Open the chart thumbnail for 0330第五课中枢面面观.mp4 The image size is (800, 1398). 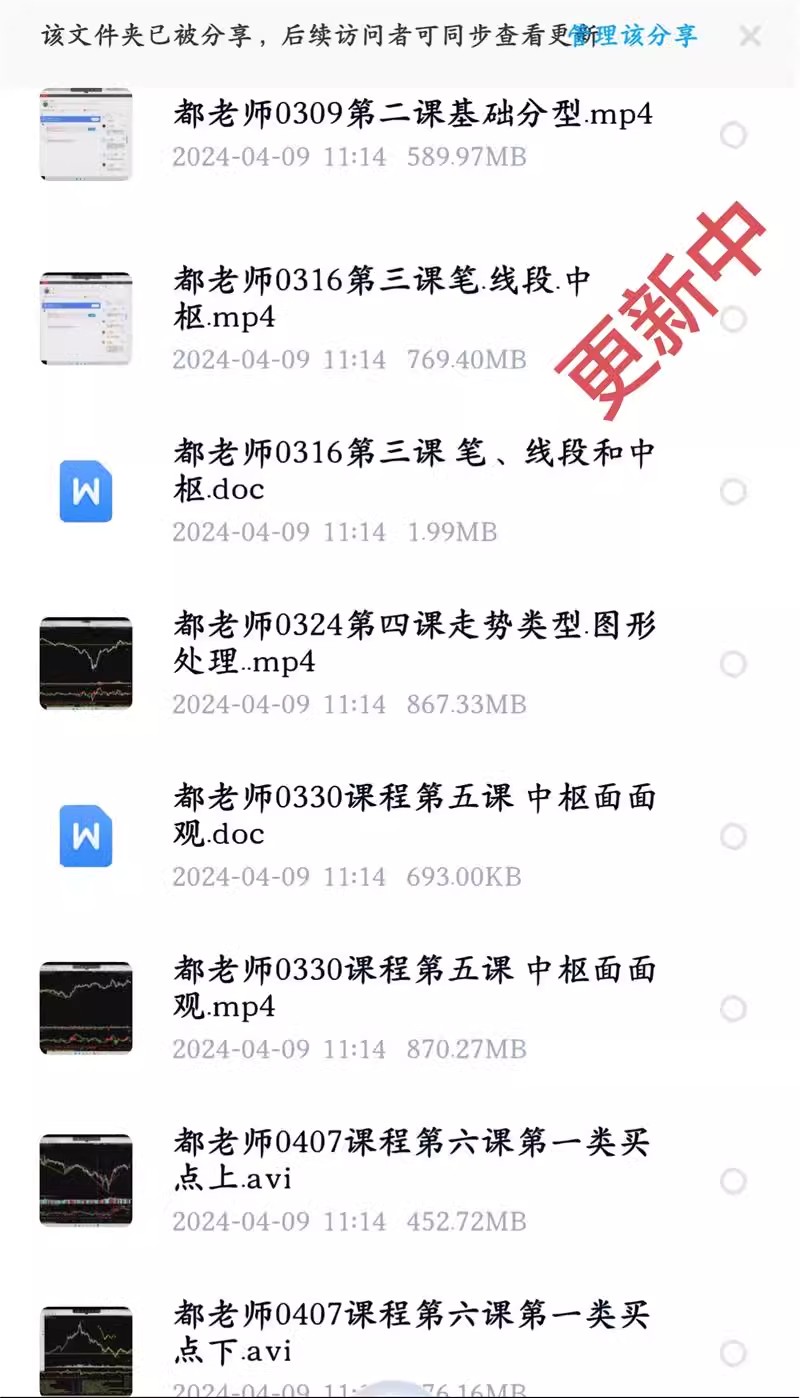[86, 1008]
